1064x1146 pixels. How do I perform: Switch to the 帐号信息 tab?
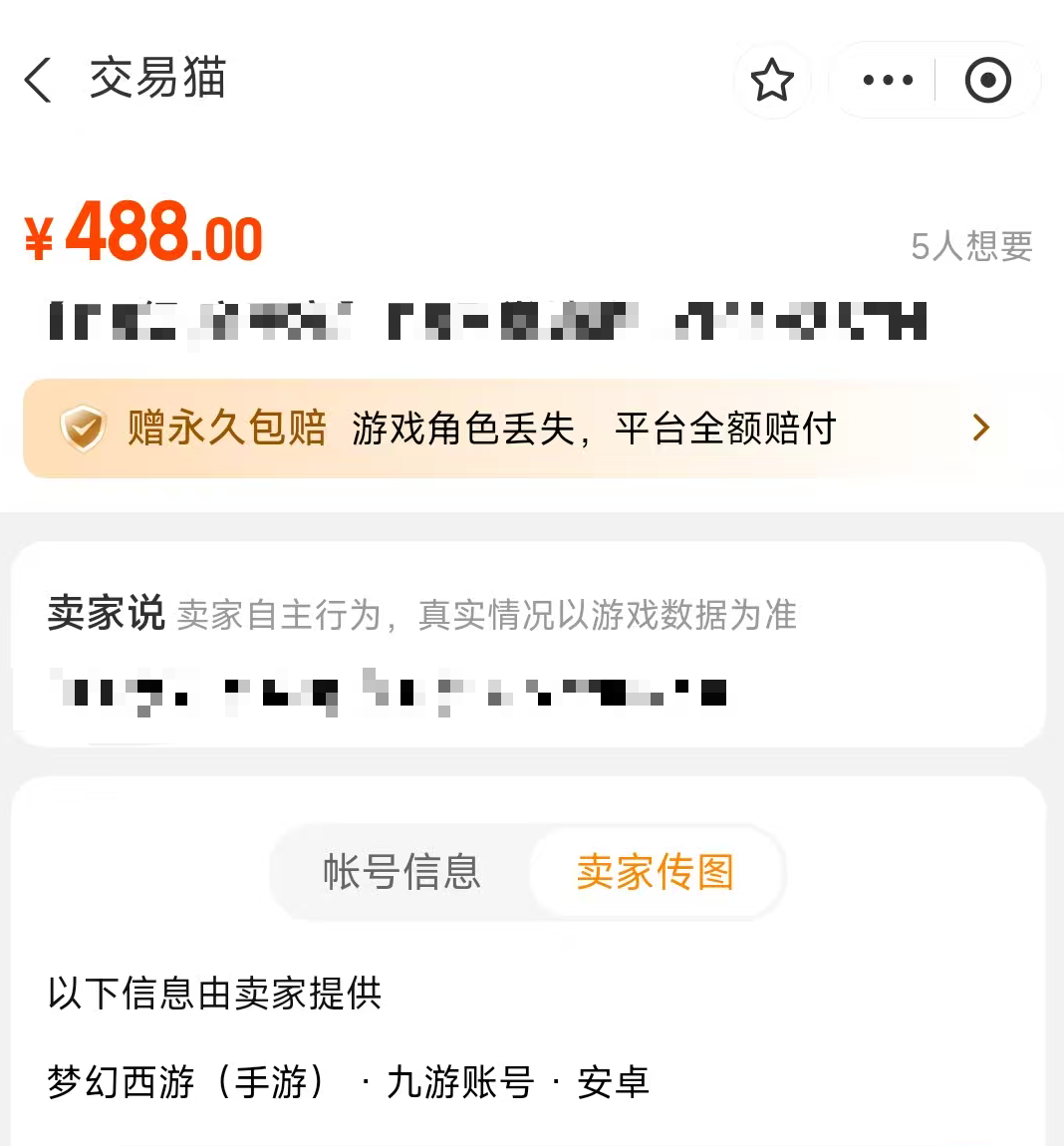pyautogui.click(x=401, y=872)
